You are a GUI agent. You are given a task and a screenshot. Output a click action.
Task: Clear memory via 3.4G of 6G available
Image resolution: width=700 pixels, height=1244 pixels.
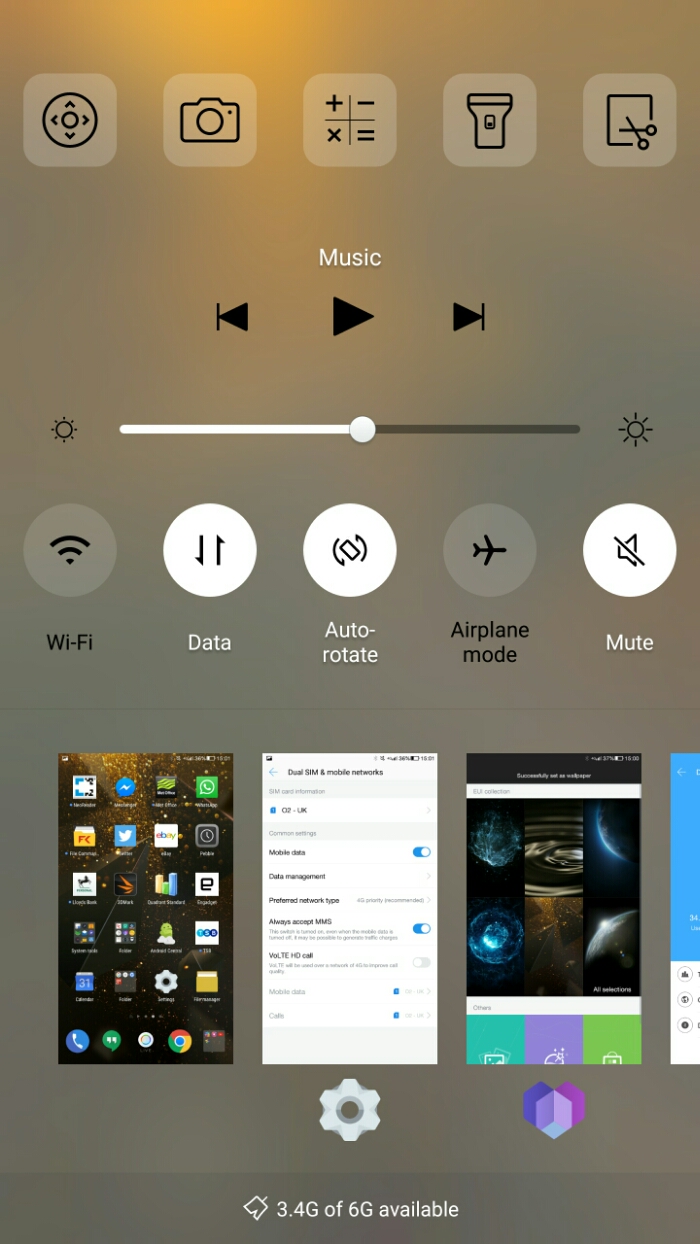(x=350, y=1209)
